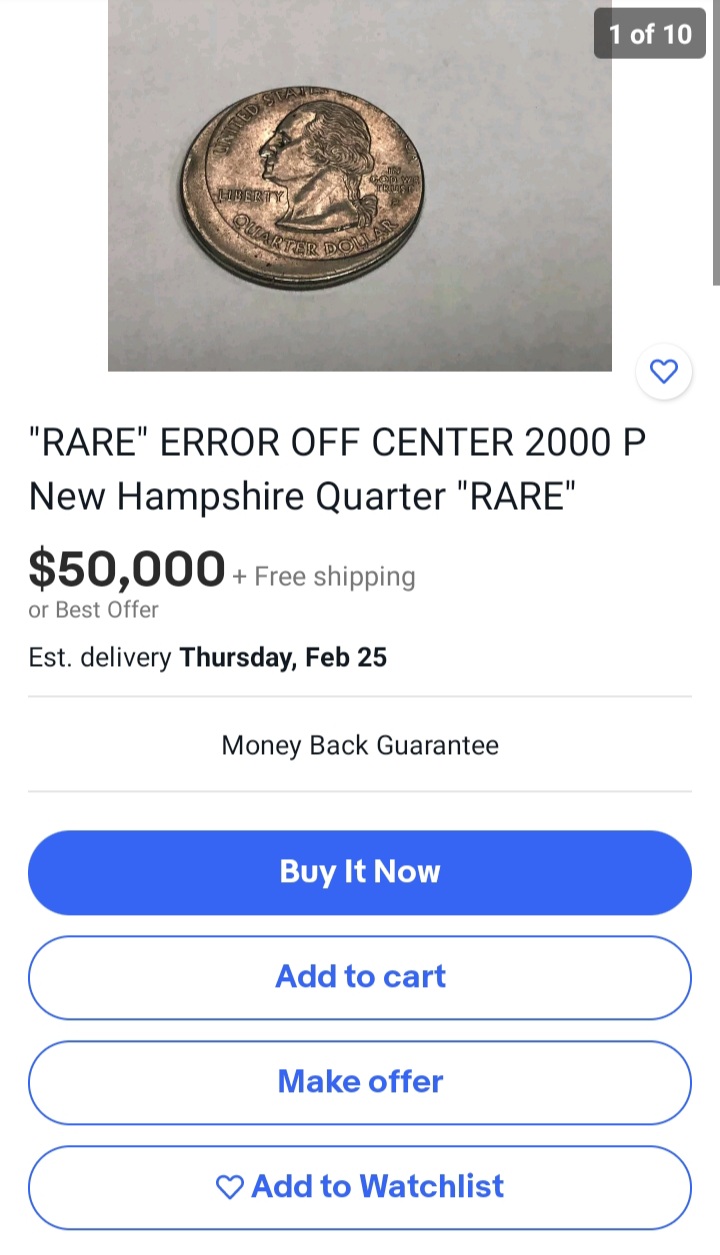The image size is (720, 1255).
Task: Add listing to Watchlist
Action: (x=360, y=1187)
